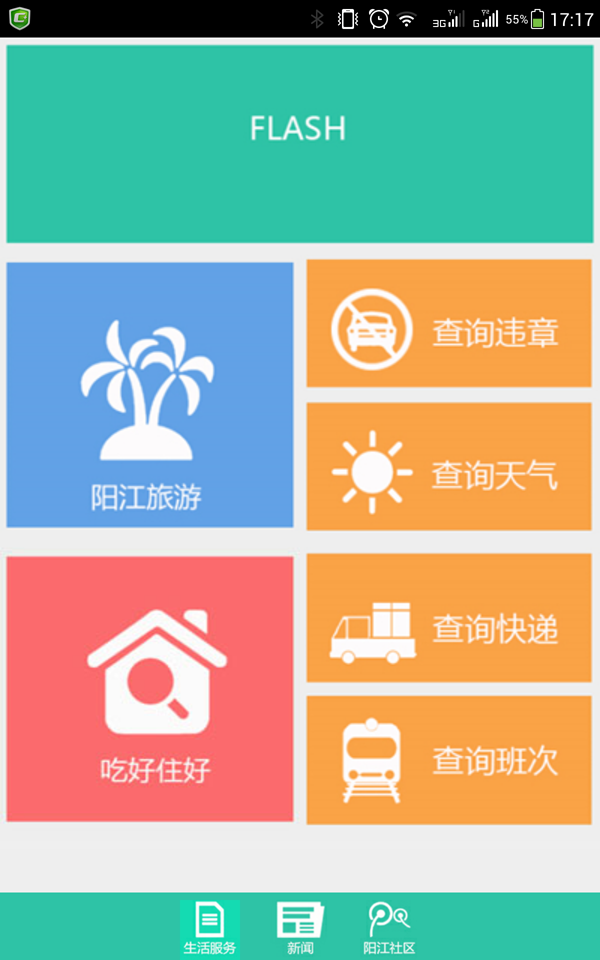Track a parcel with 查询快递
This screenshot has width=600, height=960.
449,618
